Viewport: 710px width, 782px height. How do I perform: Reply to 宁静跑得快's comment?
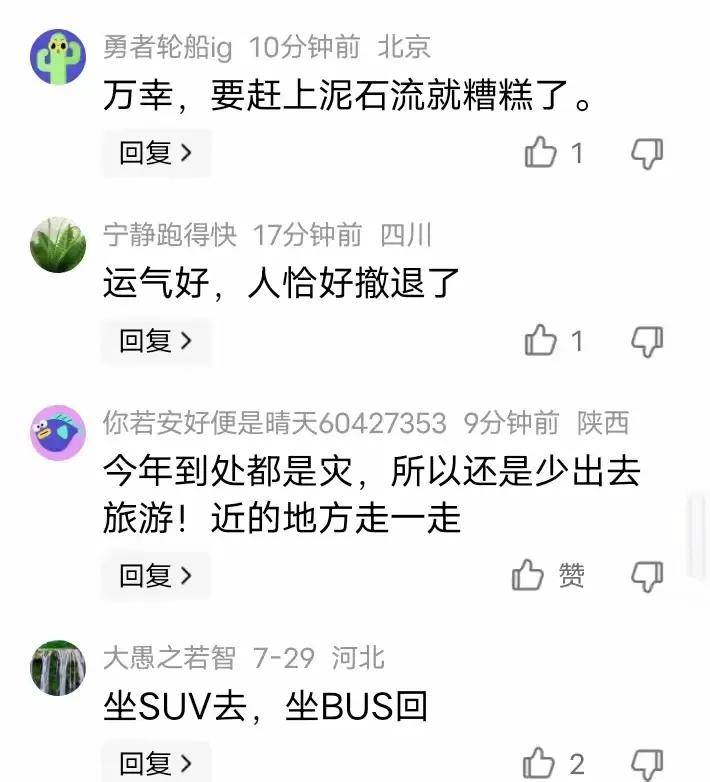pos(155,341)
